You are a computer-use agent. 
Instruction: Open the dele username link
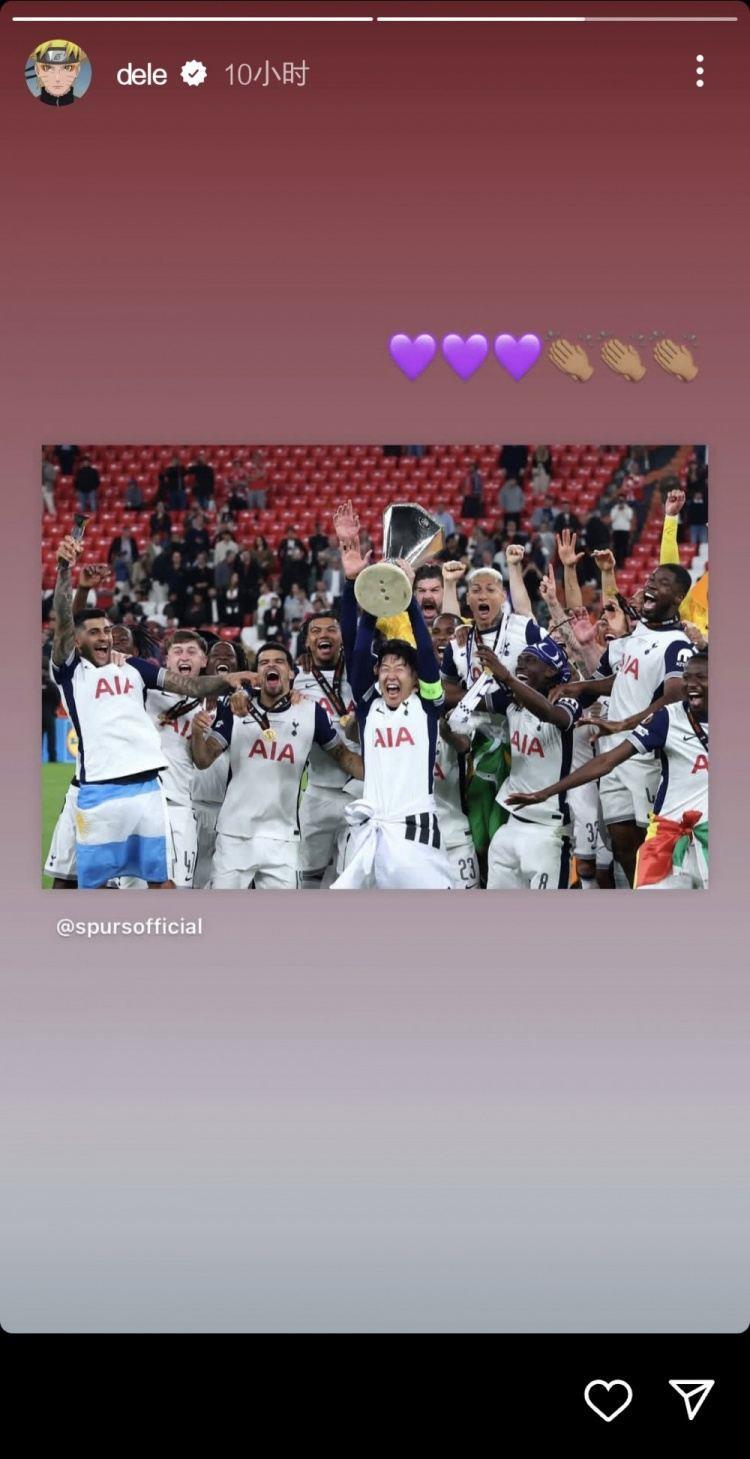pyautogui.click(x=141, y=74)
